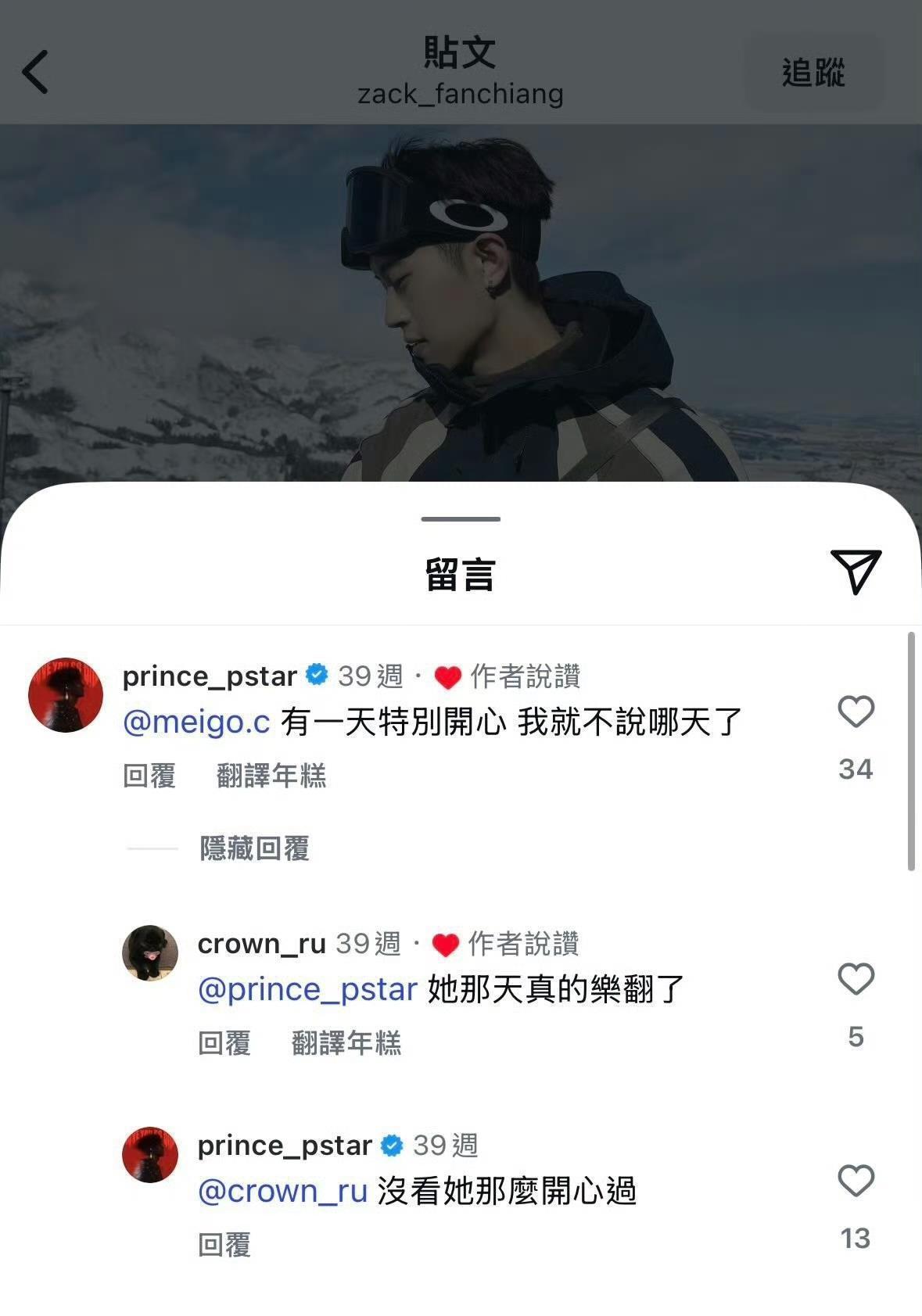The width and height of the screenshot is (922, 1316).
Task: Translate prince_pstar's comment mentioning @meigo.c
Action: (271, 776)
